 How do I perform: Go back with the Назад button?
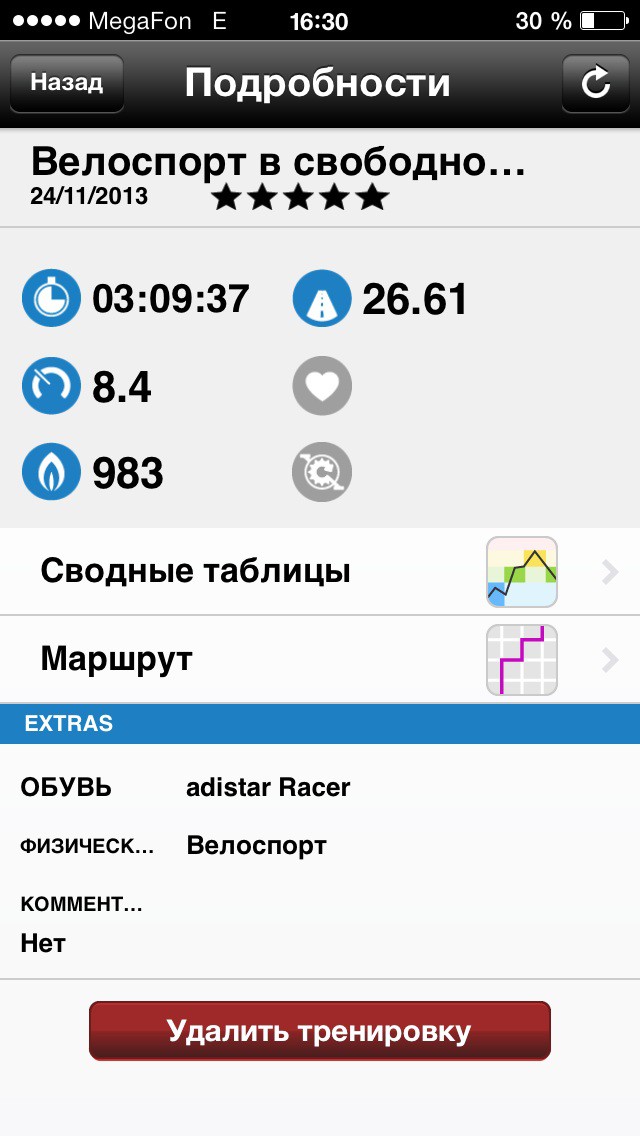(x=67, y=83)
